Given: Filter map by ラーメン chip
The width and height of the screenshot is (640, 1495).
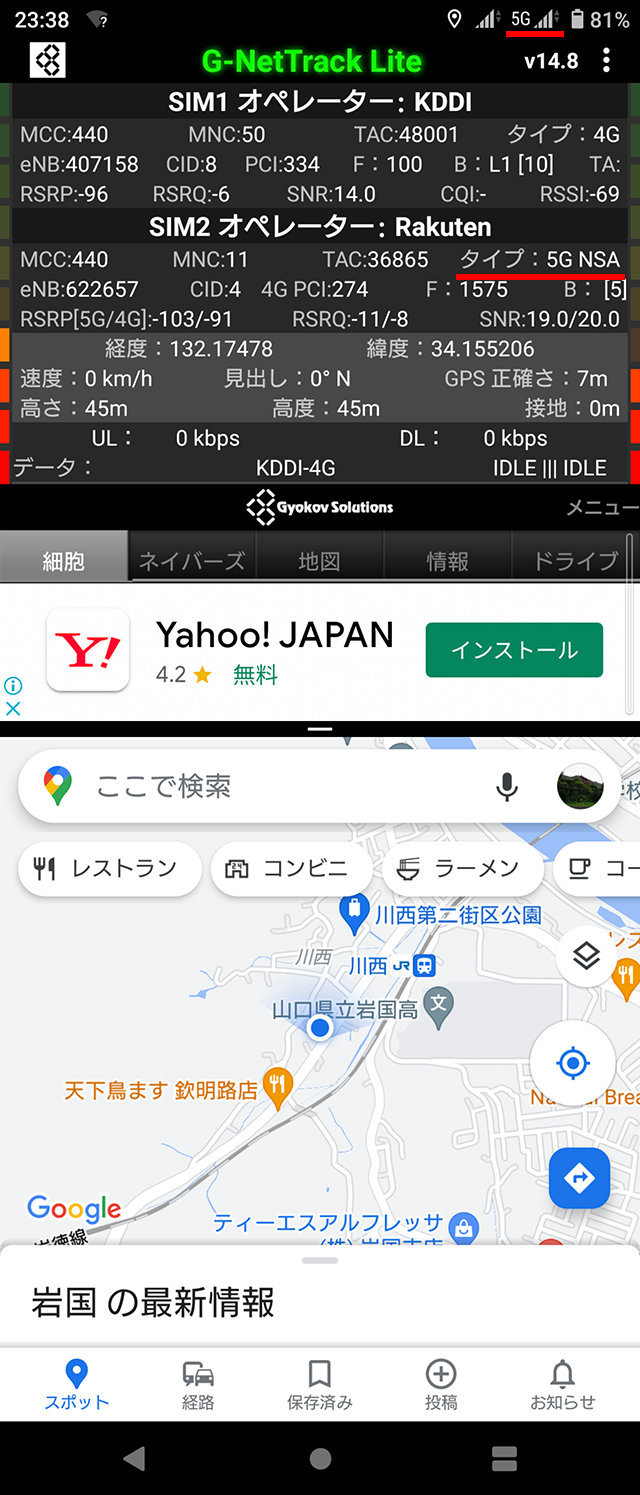Looking at the screenshot, I should coord(462,868).
